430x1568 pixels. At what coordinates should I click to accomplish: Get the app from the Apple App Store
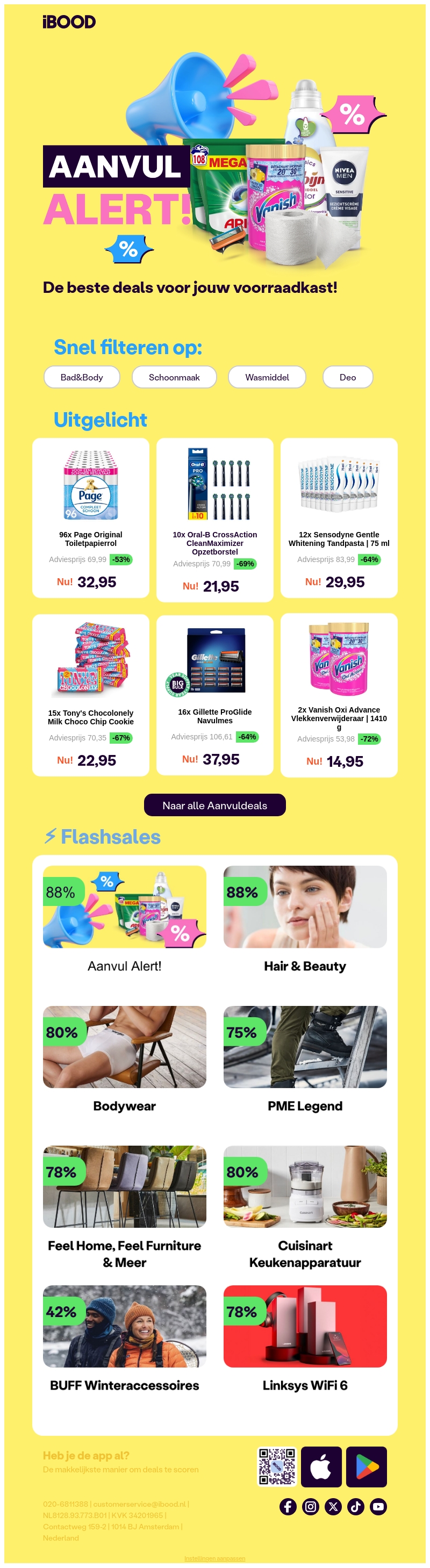click(x=321, y=1466)
